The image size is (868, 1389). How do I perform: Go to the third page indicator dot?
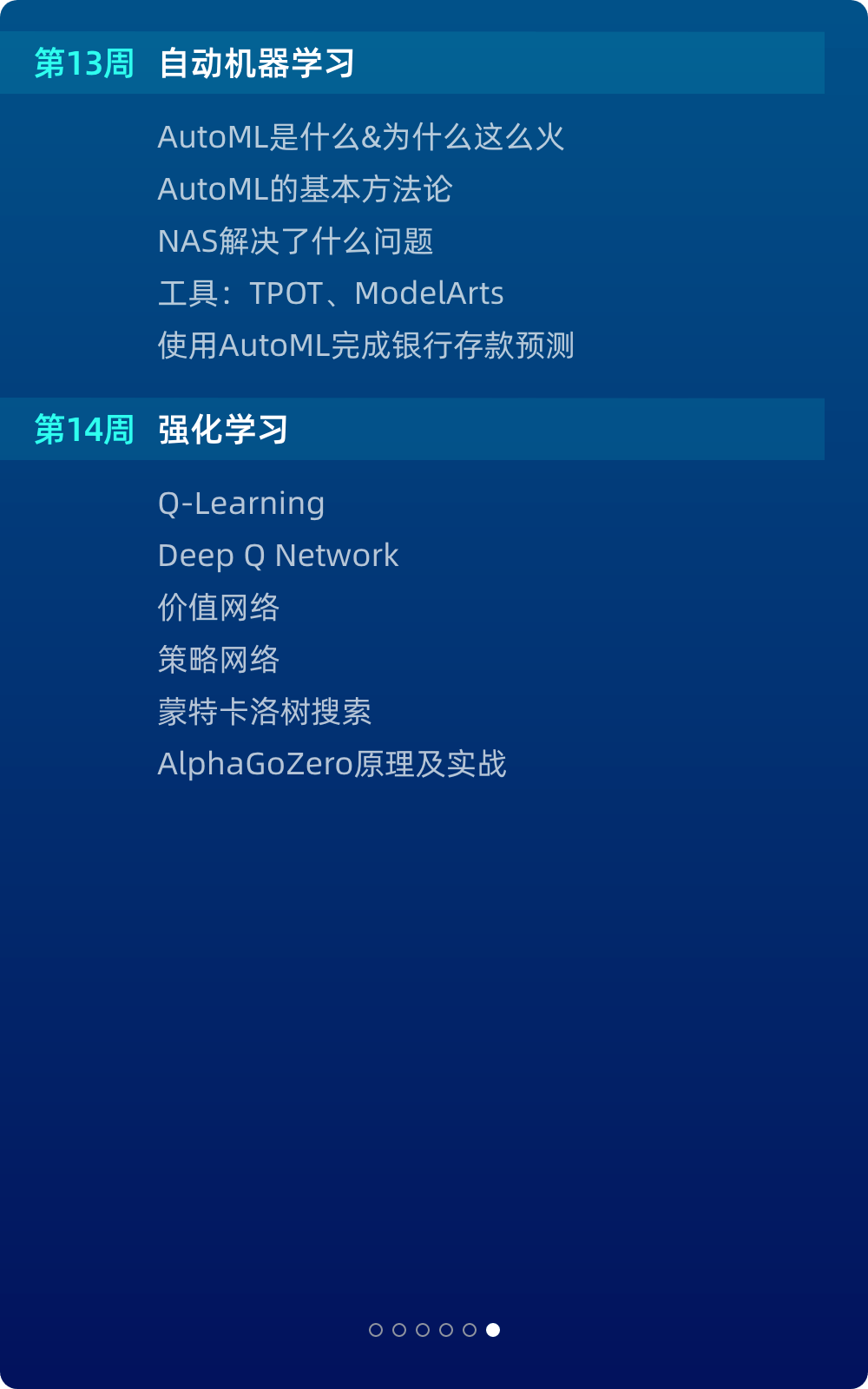coord(423,1330)
